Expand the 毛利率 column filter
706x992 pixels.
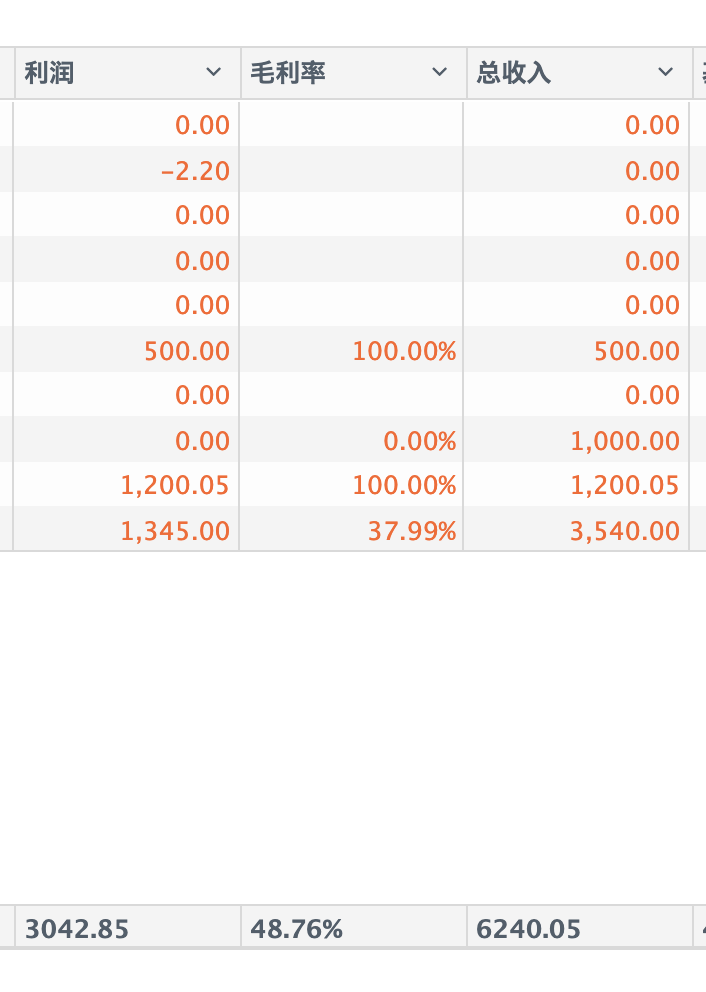(439, 73)
